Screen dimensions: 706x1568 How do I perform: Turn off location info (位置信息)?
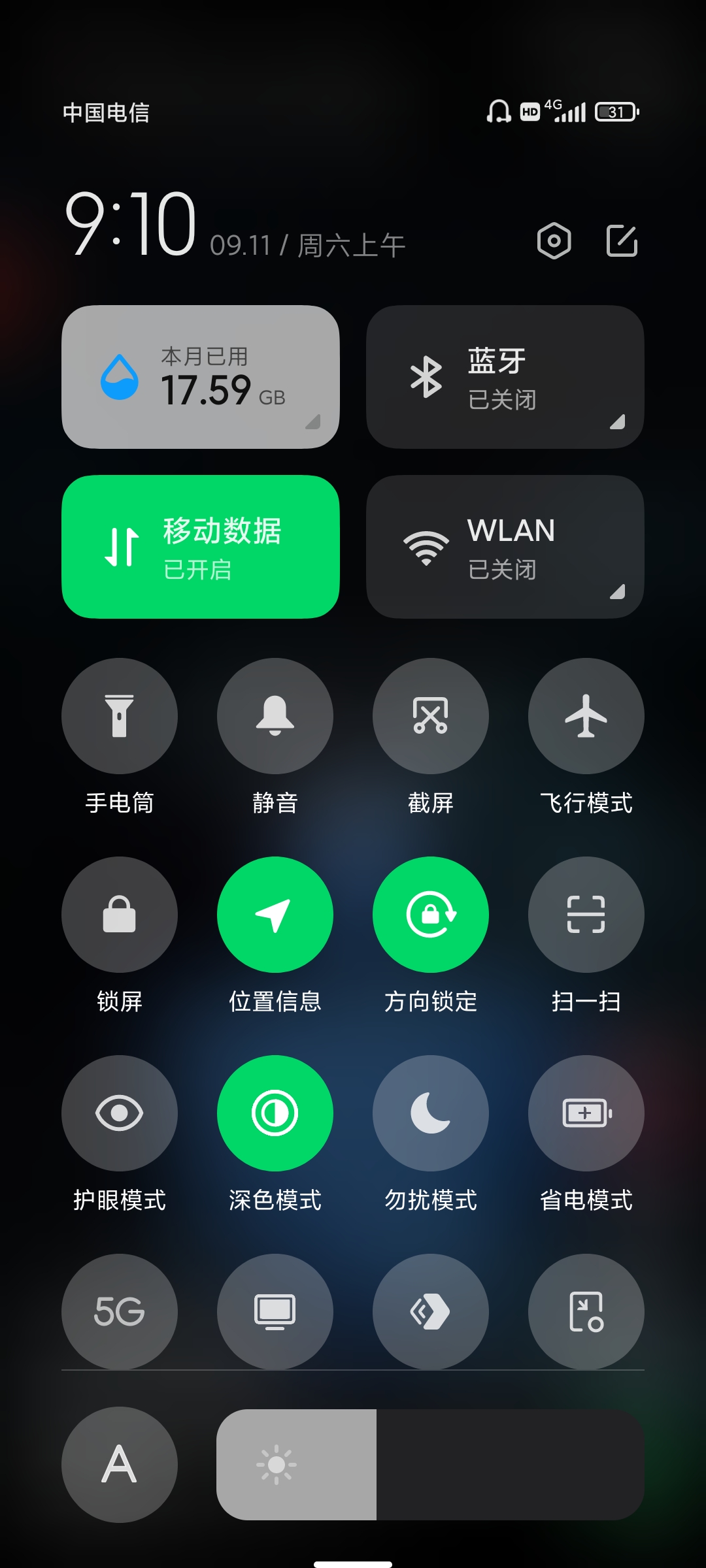(275, 915)
